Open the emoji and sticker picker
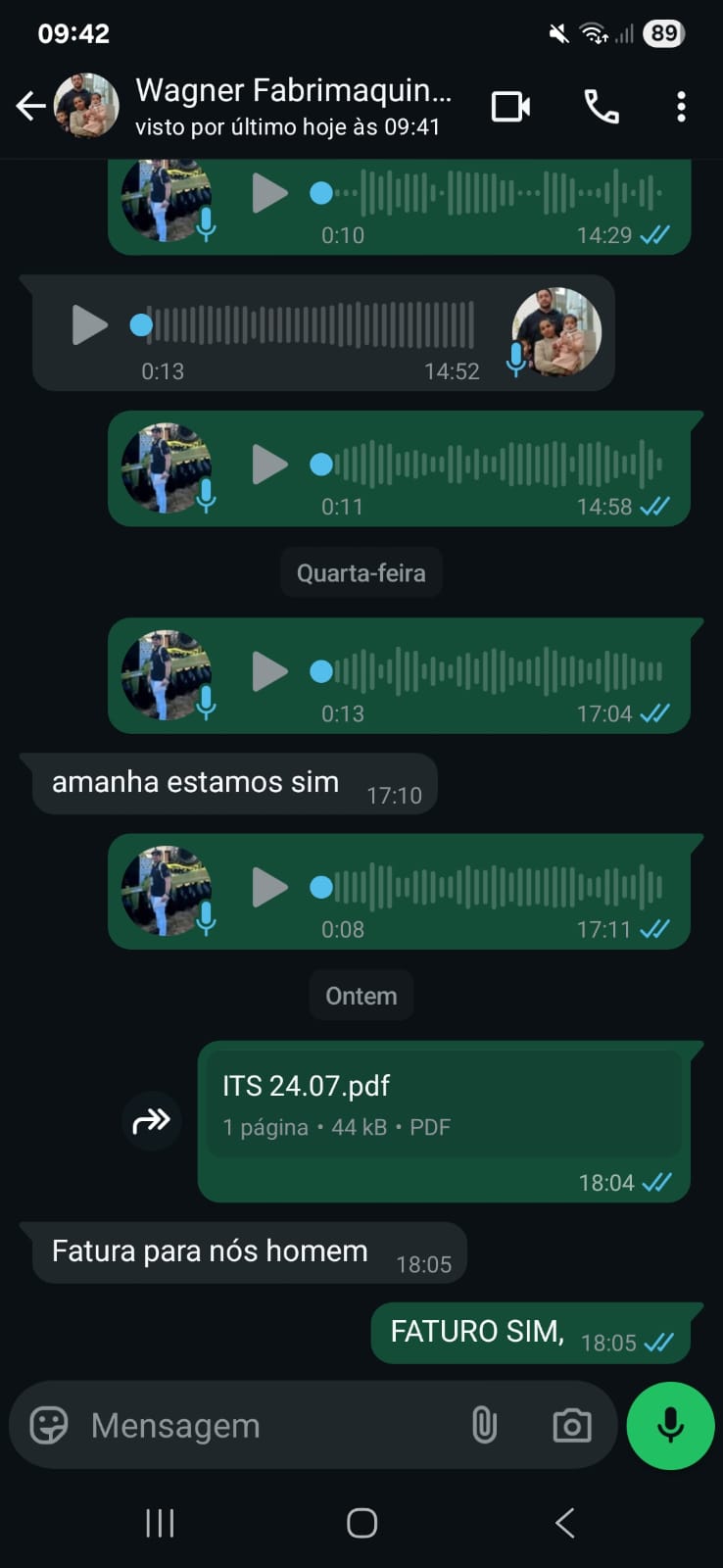The width and height of the screenshot is (723, 1568). [x=49, y=1425]
